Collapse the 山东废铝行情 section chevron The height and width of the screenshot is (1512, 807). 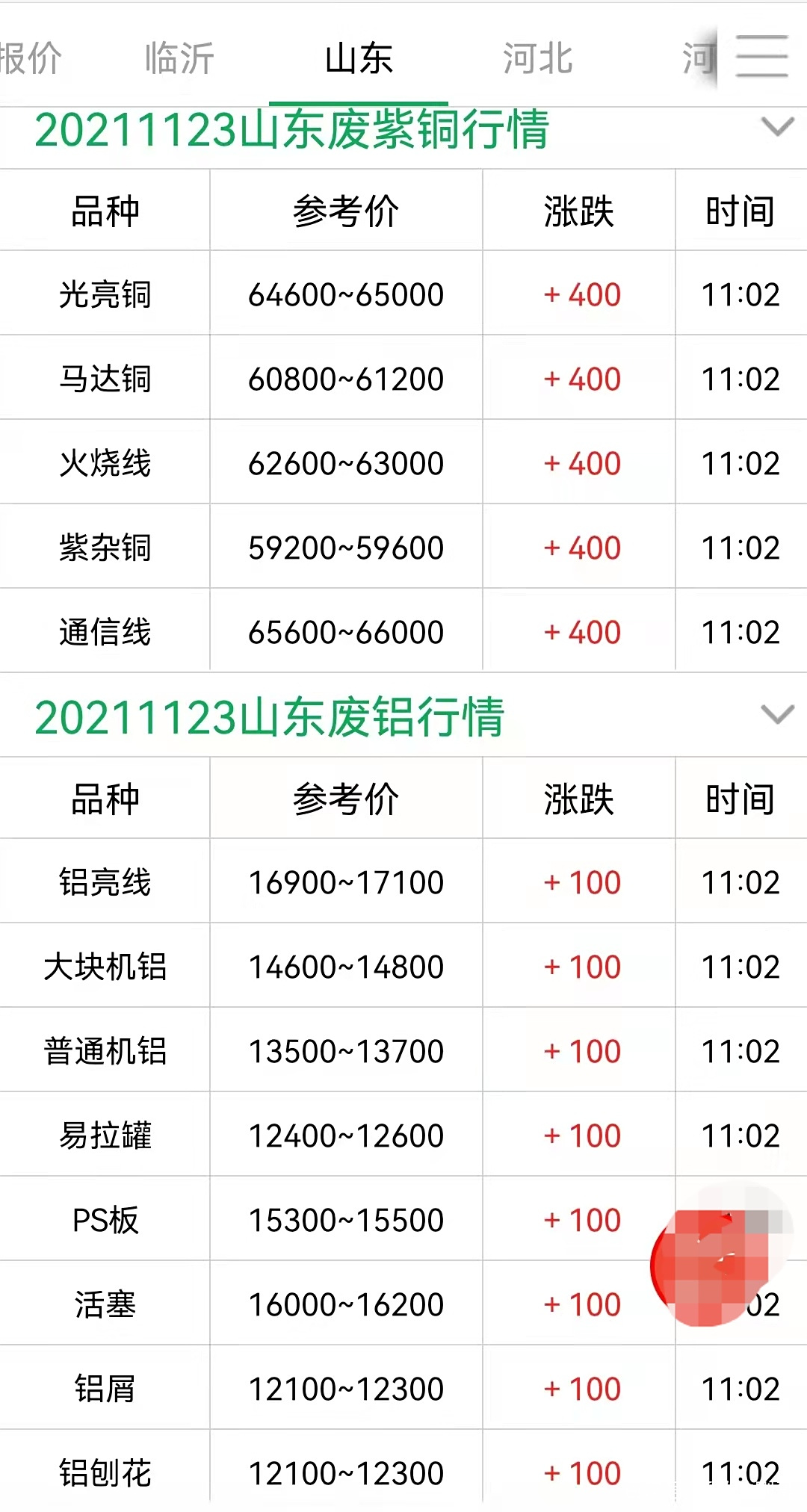(x=776, y=715)
